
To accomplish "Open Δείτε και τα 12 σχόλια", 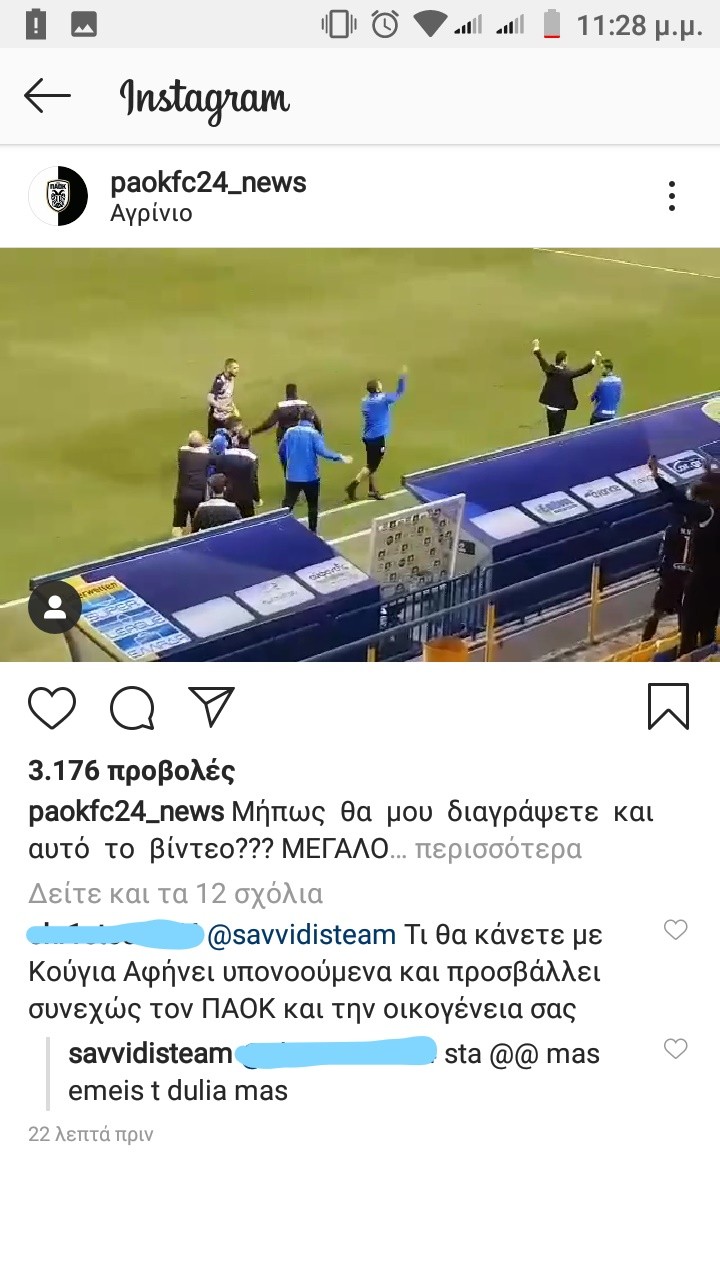I will [x=176, y=893].
